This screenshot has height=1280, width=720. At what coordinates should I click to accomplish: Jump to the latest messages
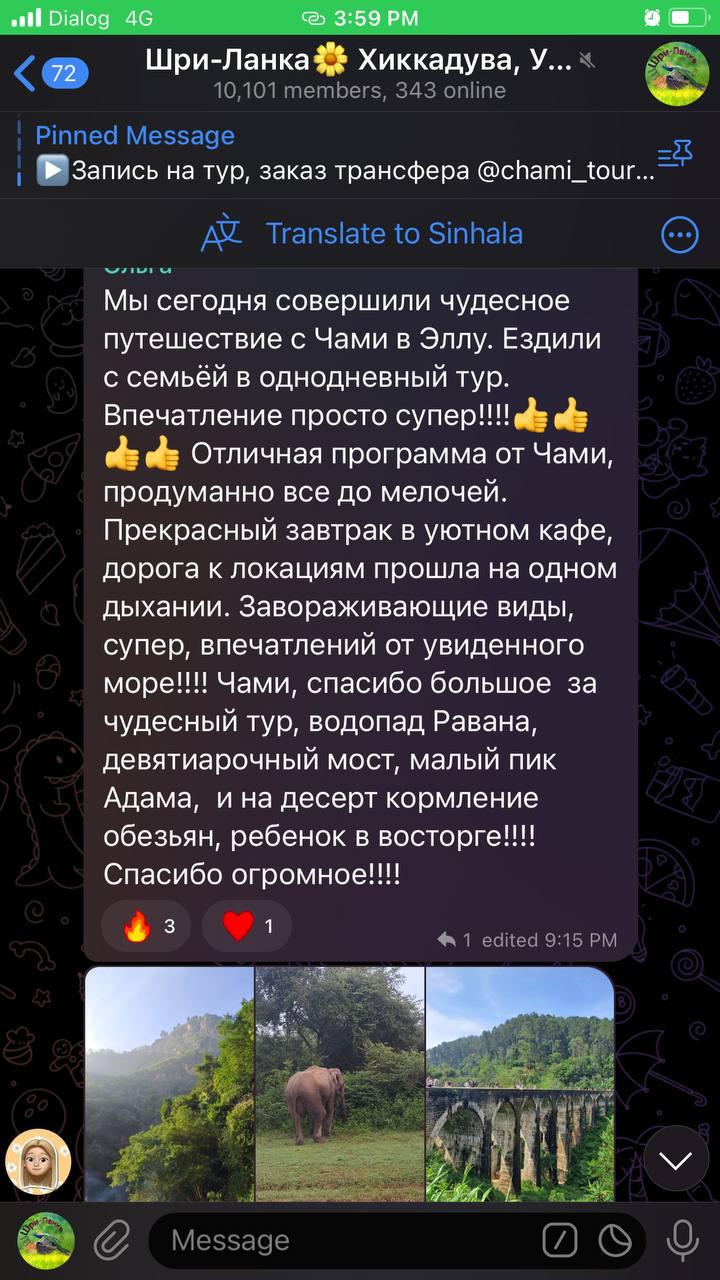point(676,1160)
